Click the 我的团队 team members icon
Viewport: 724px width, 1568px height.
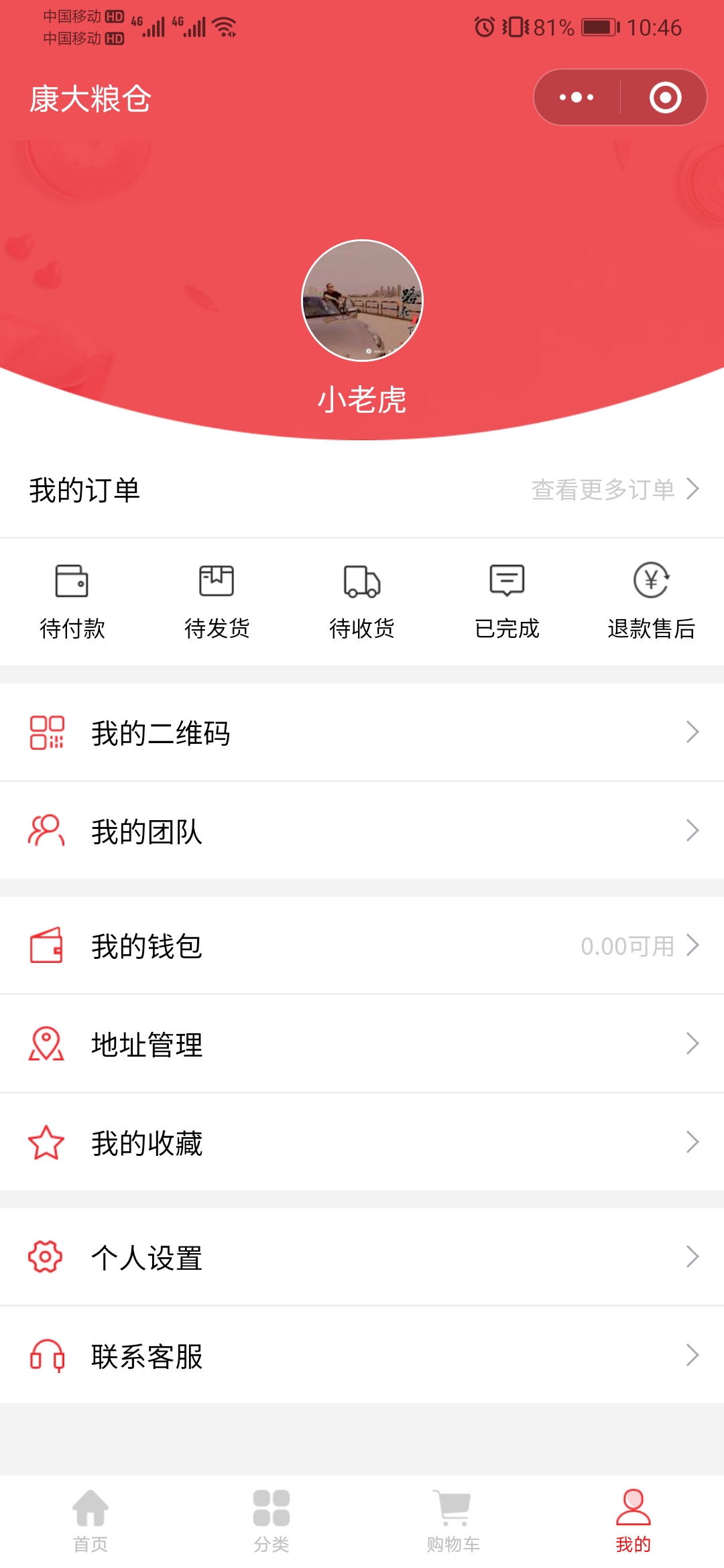pos(46,831)
